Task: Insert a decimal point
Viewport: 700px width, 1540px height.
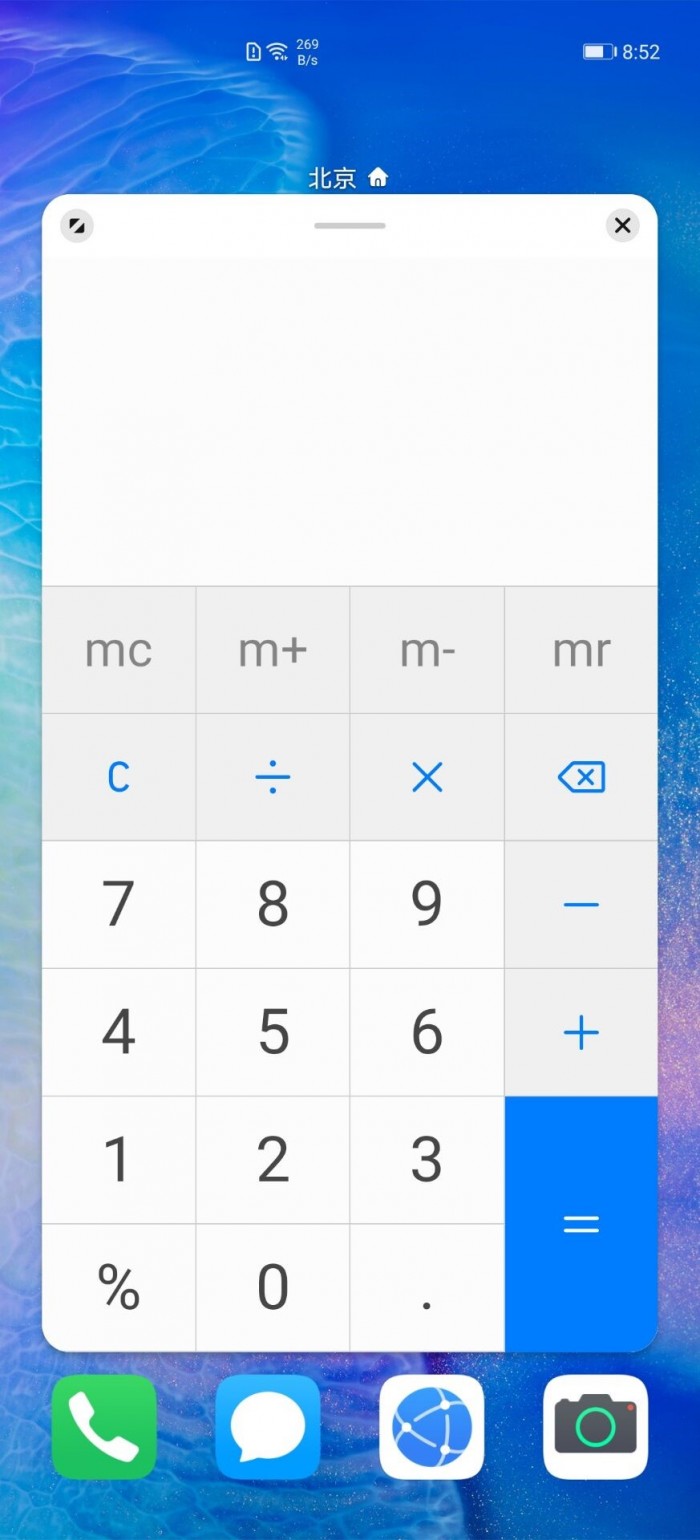Action: tap(427, 1287)
